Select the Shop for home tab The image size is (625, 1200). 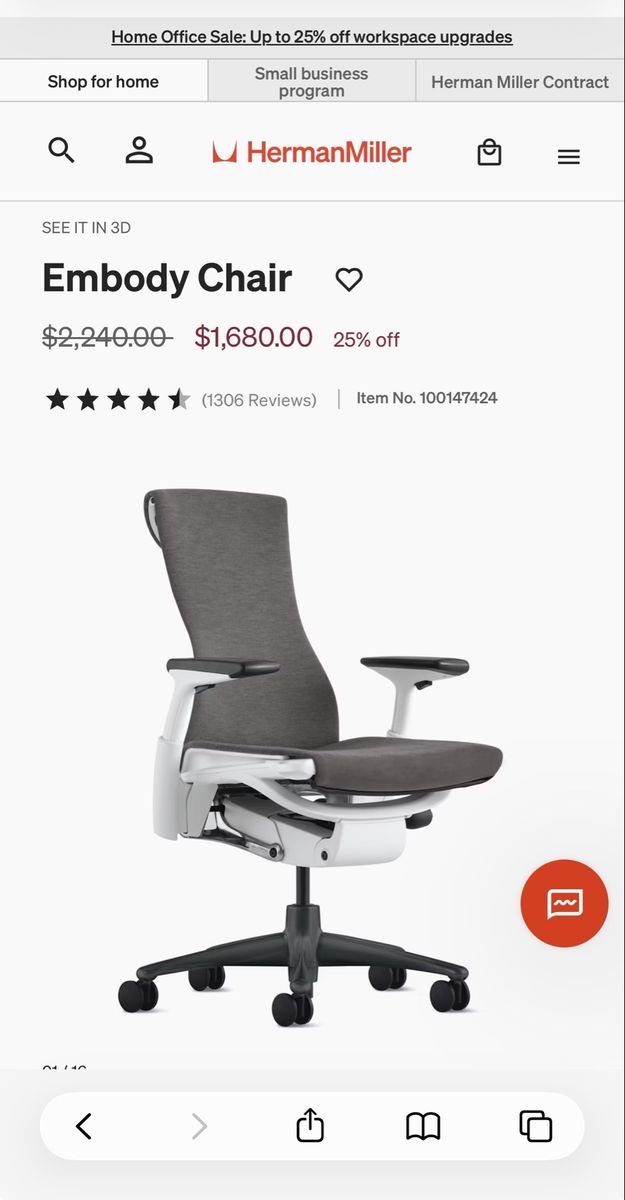coord(103,82)
